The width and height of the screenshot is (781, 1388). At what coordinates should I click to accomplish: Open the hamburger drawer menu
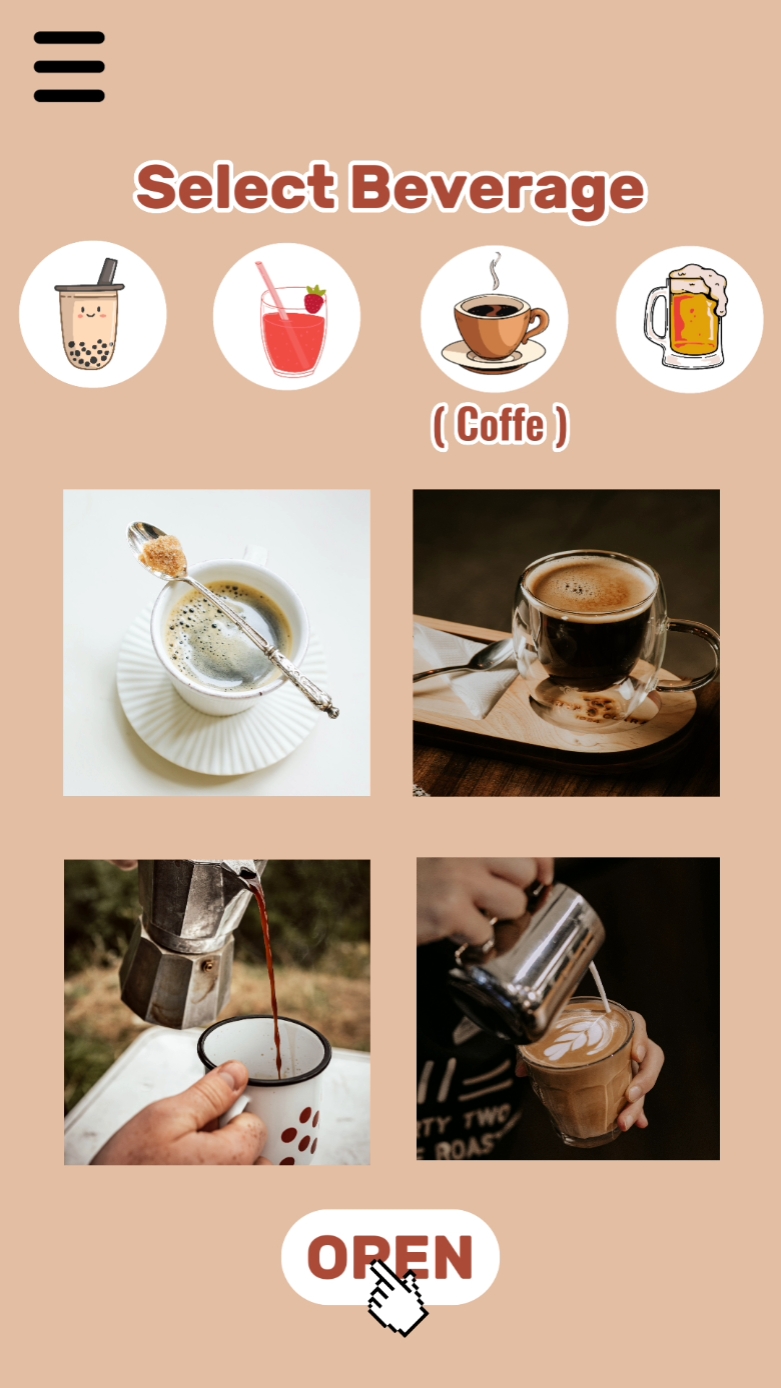69,67
